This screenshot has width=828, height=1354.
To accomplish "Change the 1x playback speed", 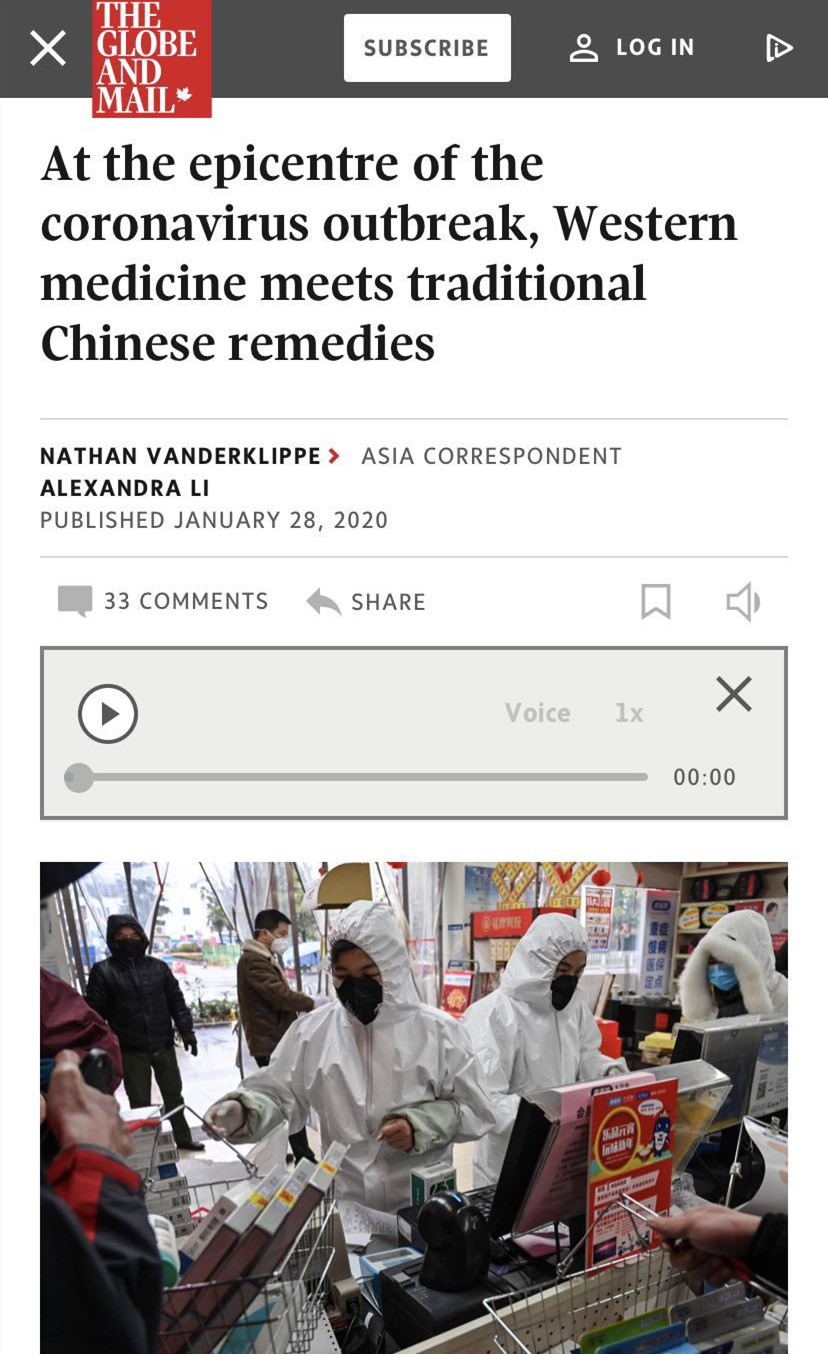I will click(x=628, y=713).
